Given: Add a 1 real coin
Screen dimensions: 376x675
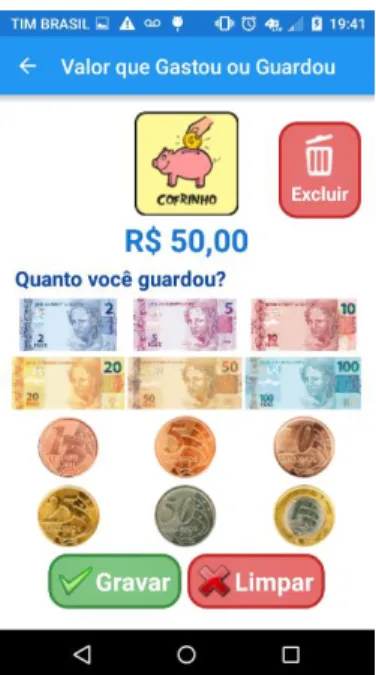Looking at the screenshot, I should click(x=304, y=516).
